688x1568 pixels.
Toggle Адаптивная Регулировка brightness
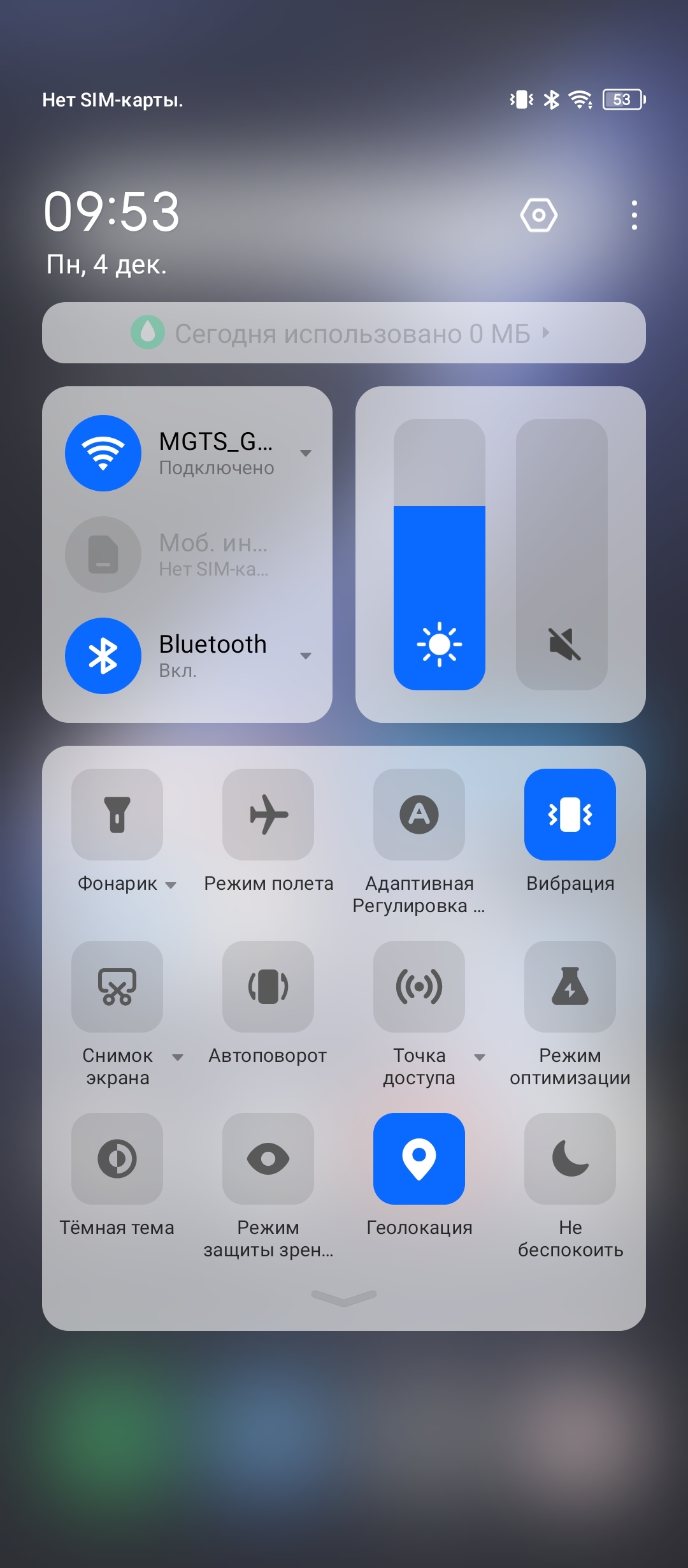coord(419,815)
